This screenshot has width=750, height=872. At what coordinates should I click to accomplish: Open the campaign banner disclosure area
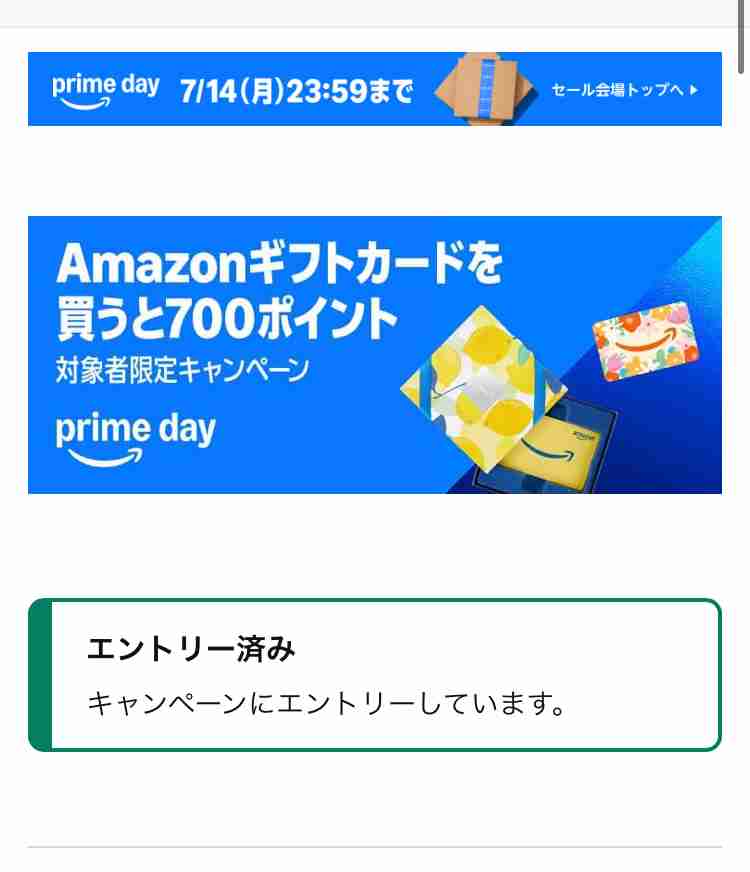tap(375, 354)
